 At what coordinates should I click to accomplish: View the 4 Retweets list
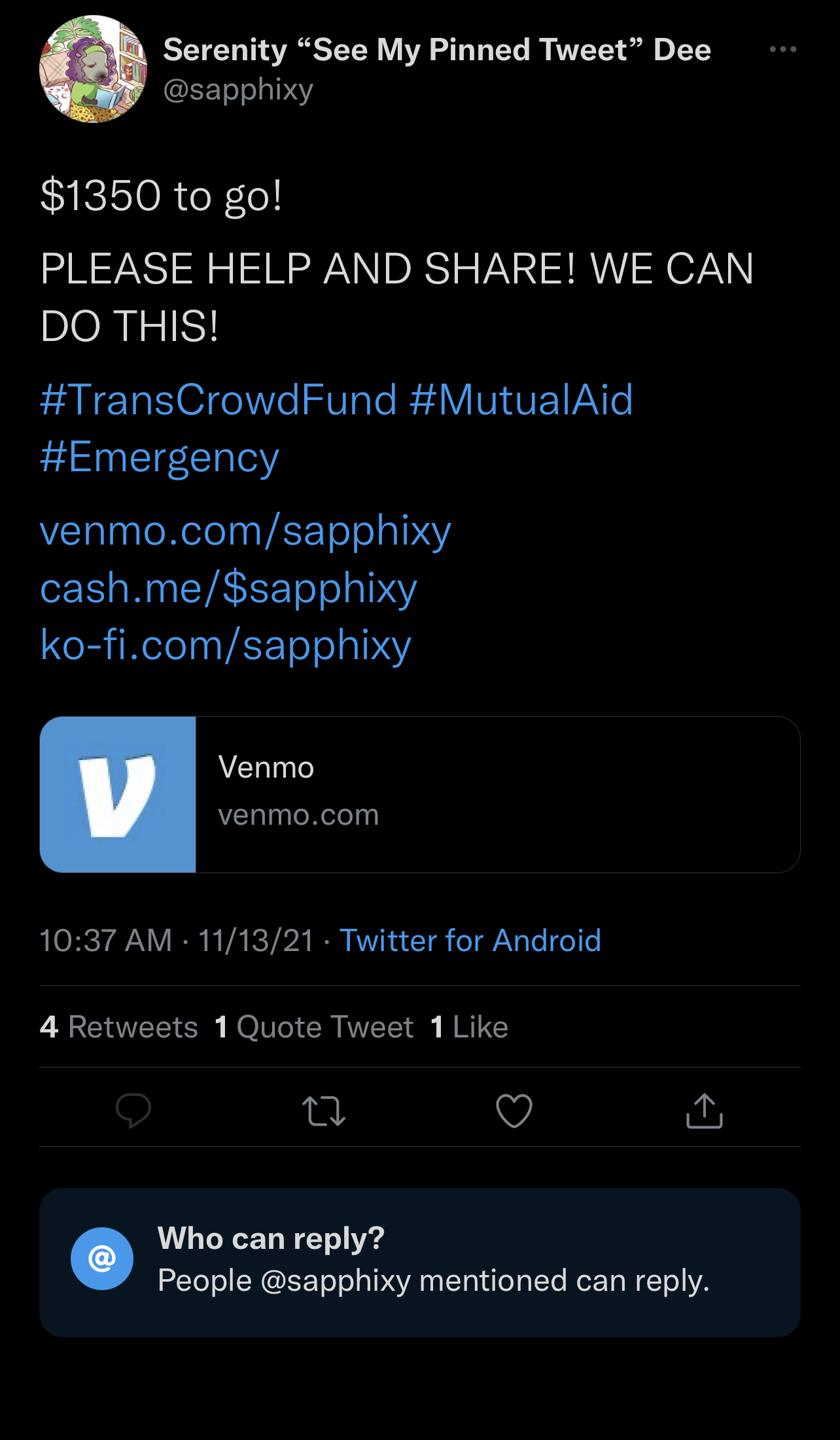coord(119,1026)
